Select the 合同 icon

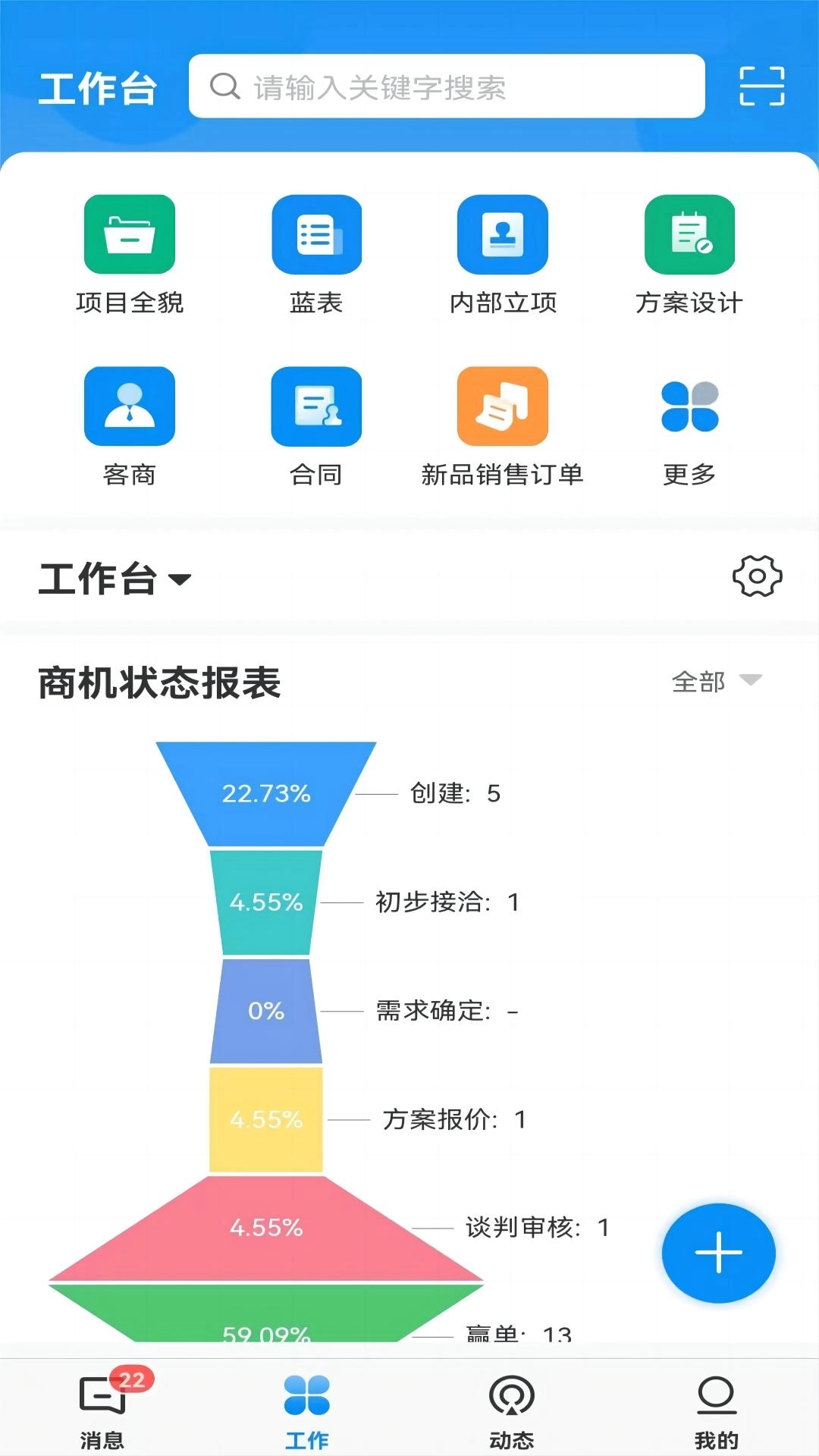pos(316,407)
